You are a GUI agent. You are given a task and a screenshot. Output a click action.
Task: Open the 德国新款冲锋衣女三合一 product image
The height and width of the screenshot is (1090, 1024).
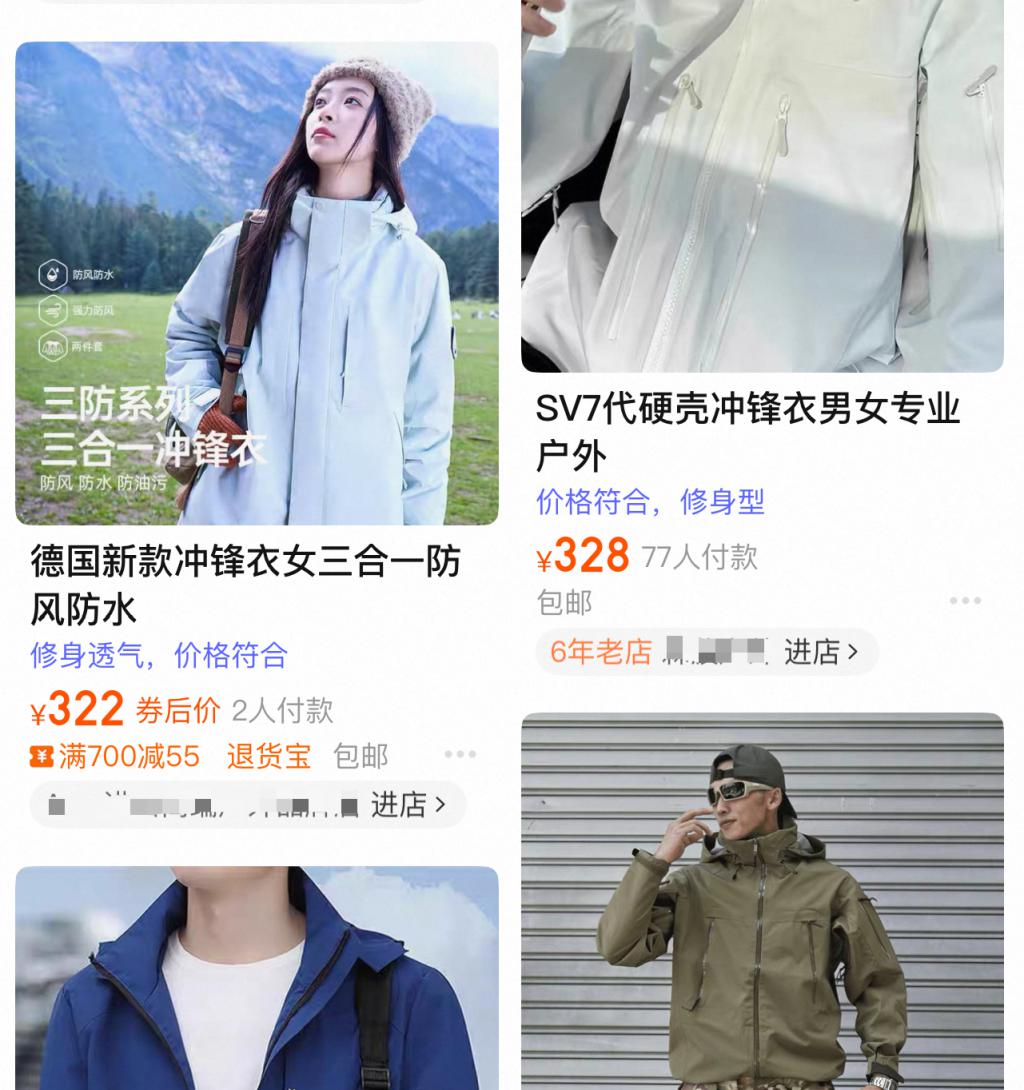pyautogui.click(x=256, y=283)
